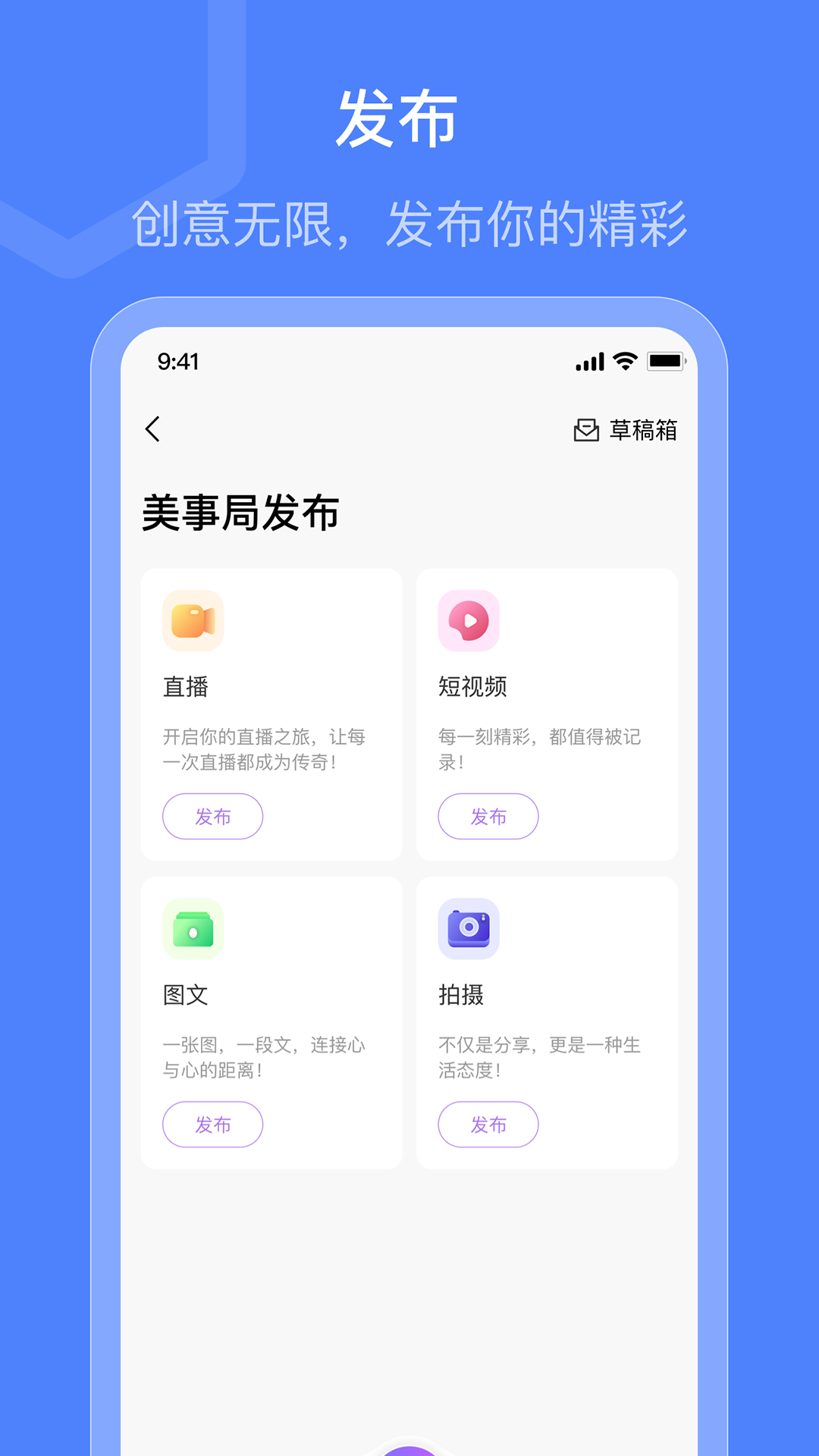Select the 直播 camera icon
The image size is (819, 1456).
point(192,620)
